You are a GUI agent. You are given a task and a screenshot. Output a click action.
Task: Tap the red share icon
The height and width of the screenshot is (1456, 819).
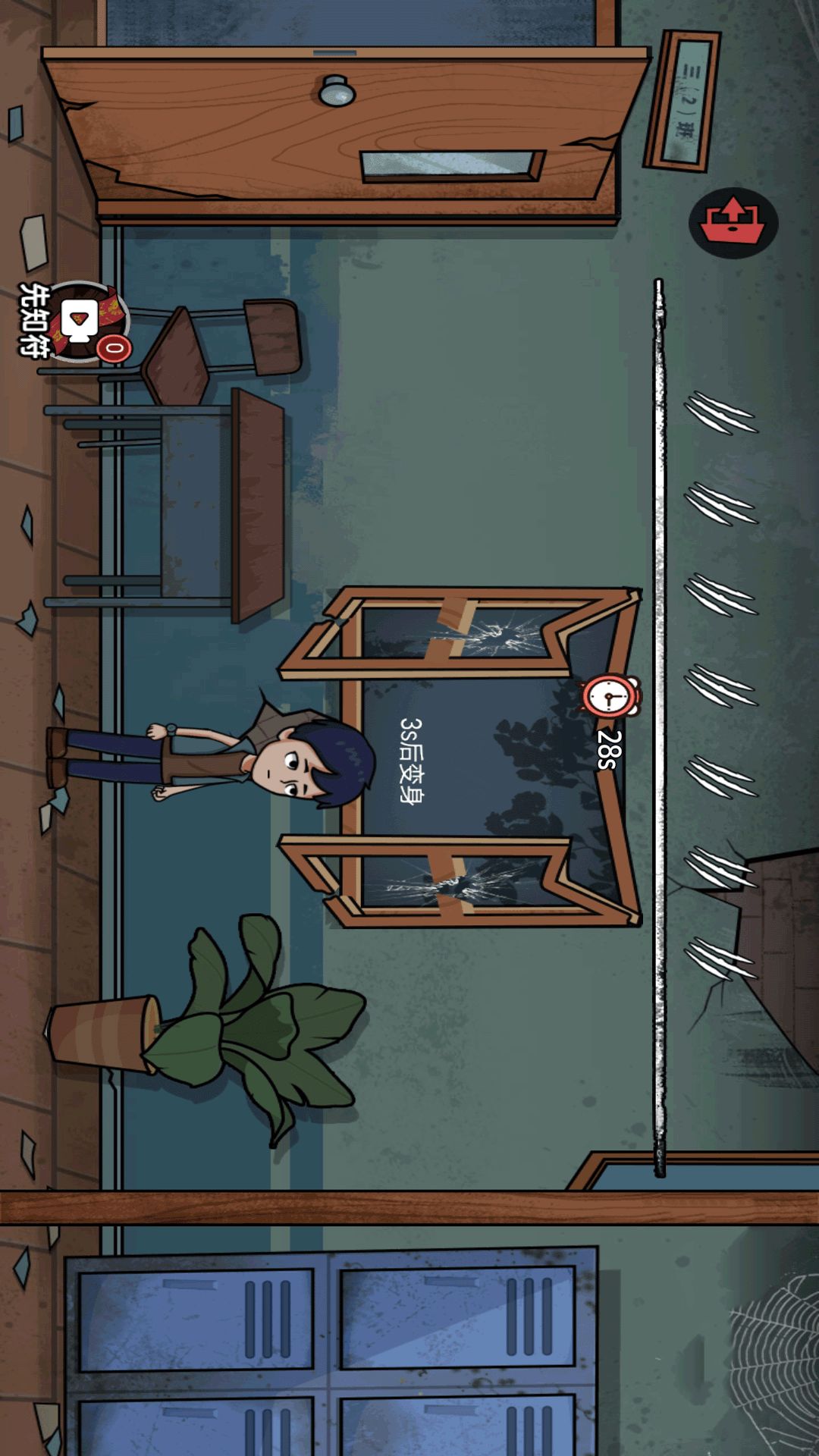point(733,223)
